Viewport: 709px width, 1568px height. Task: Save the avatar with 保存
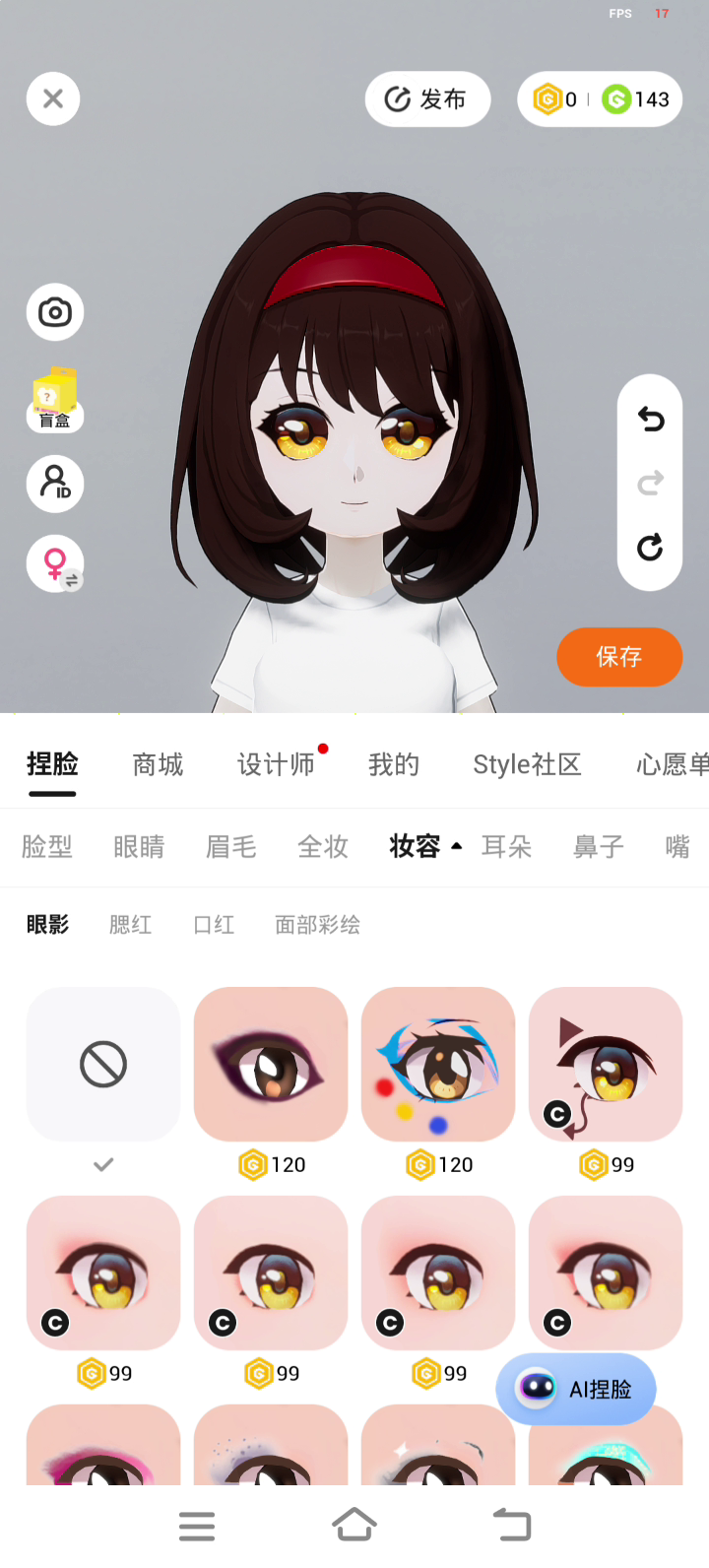tap(619, 657)
